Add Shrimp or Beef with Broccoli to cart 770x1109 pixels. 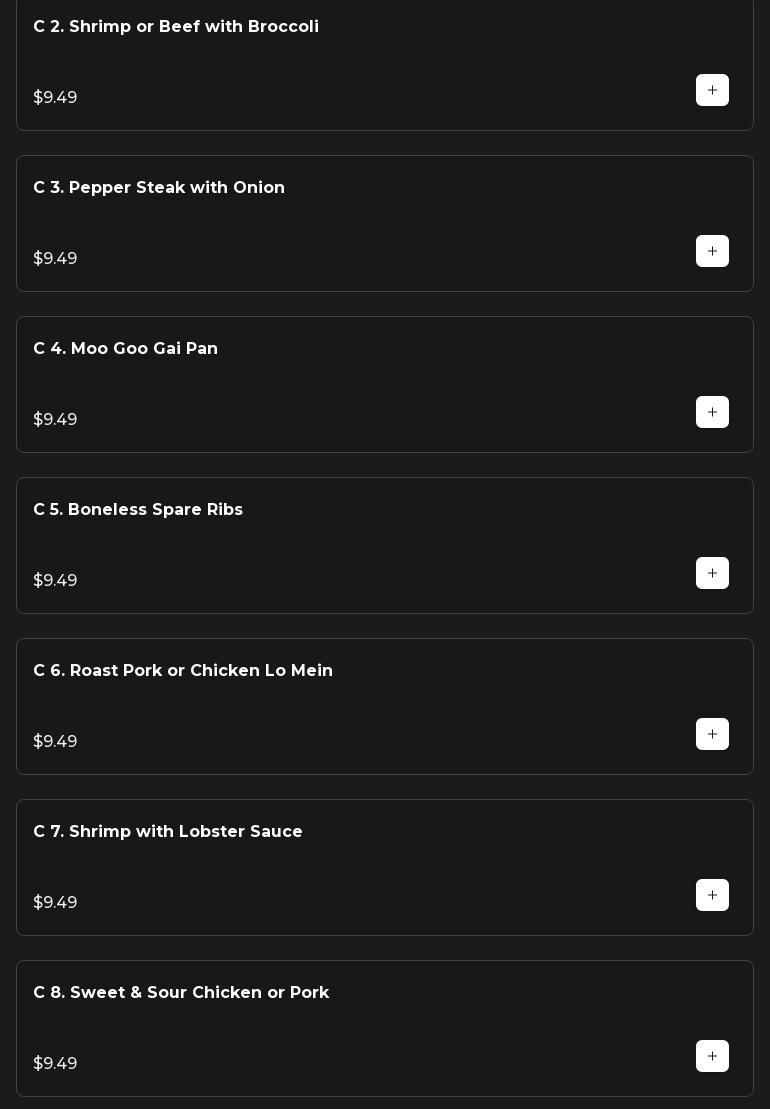click(712, 90)
